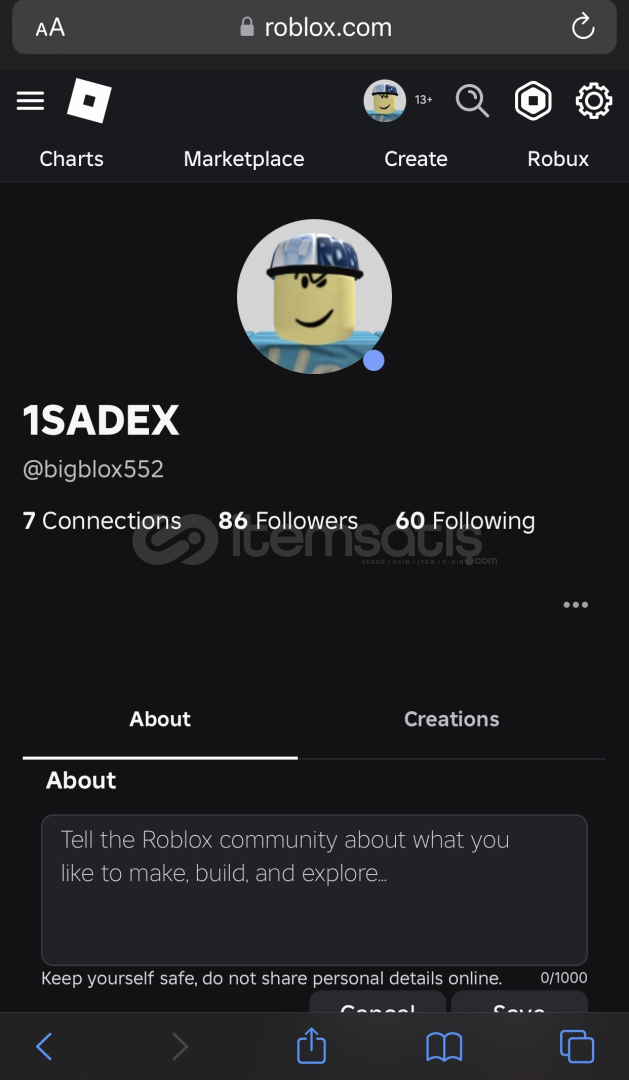Open the hamburger navigation menu

pos(31,101)
